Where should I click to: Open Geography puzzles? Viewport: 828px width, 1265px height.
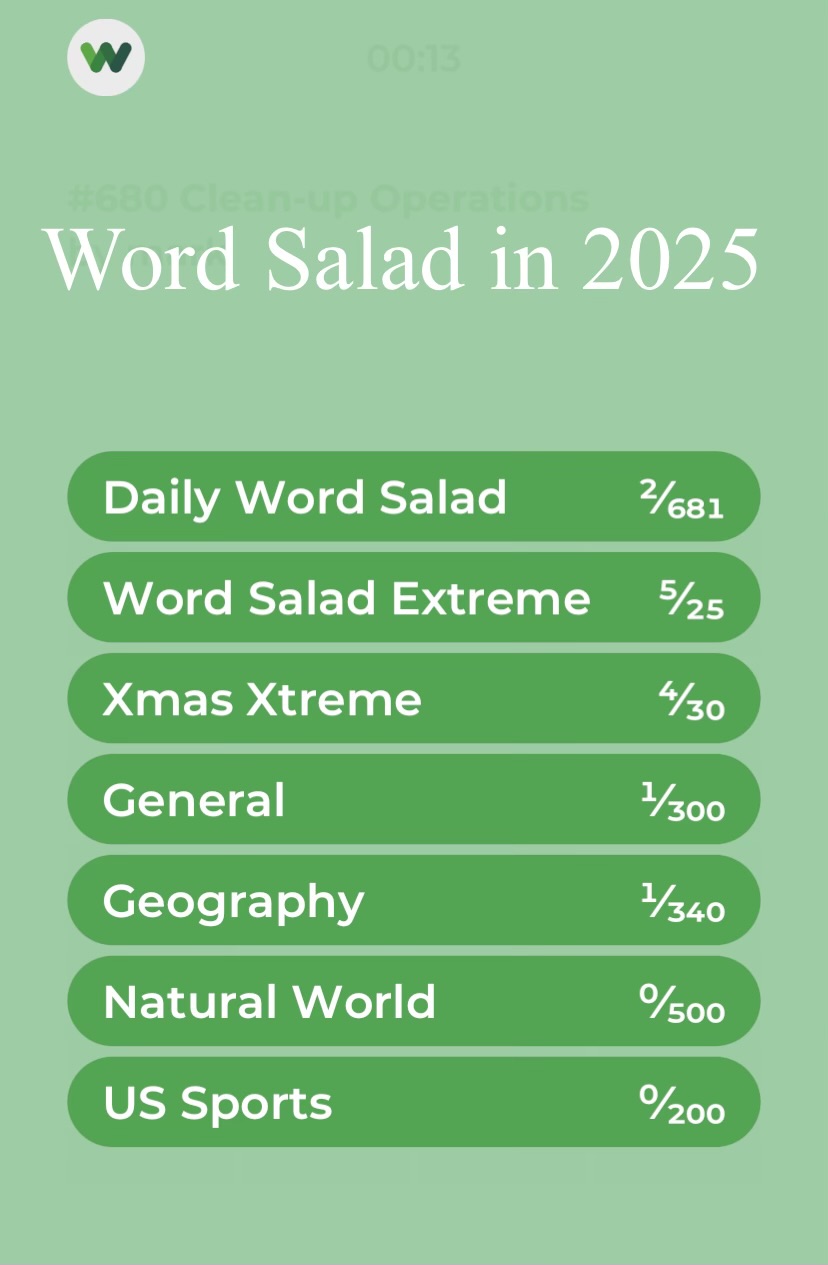413,900
